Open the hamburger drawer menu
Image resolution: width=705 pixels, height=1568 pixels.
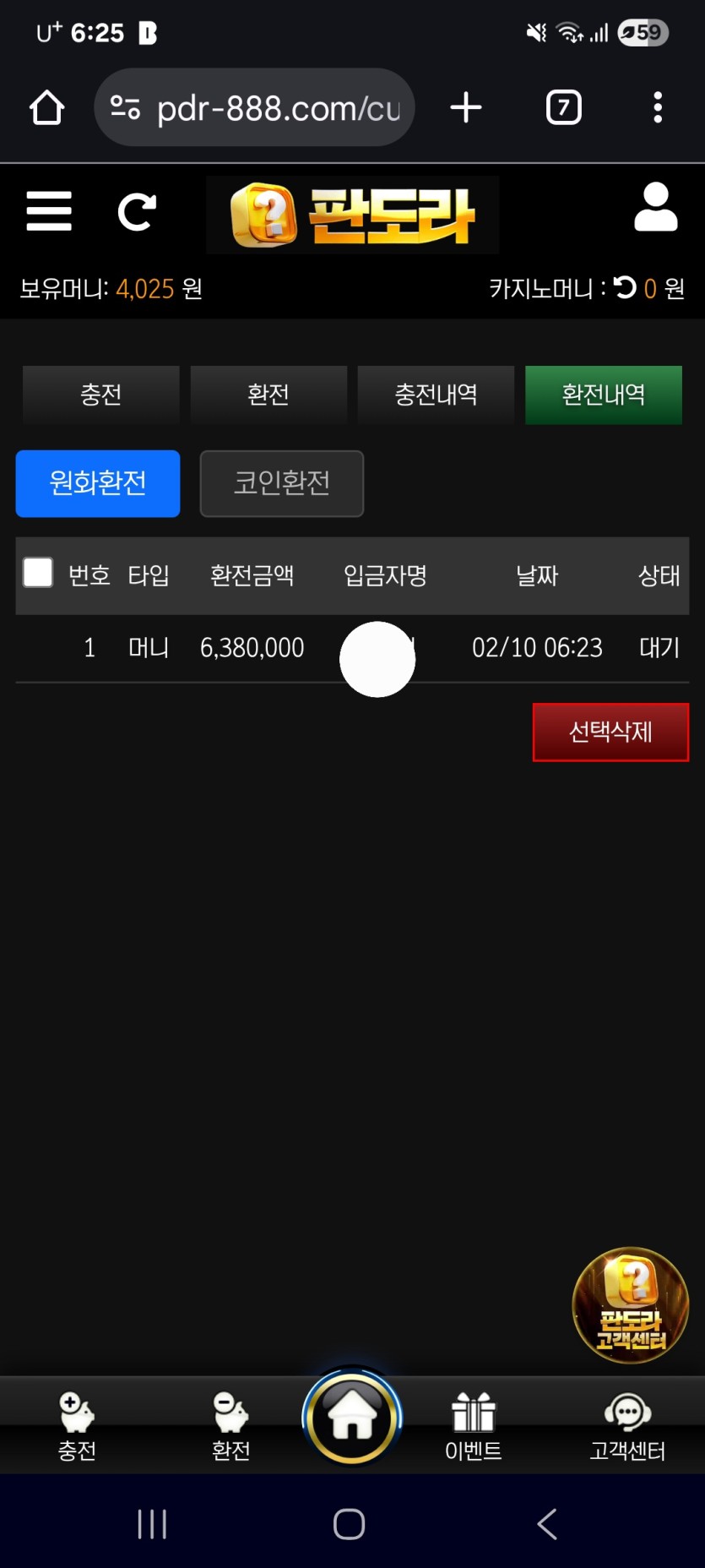click(49, 211)
